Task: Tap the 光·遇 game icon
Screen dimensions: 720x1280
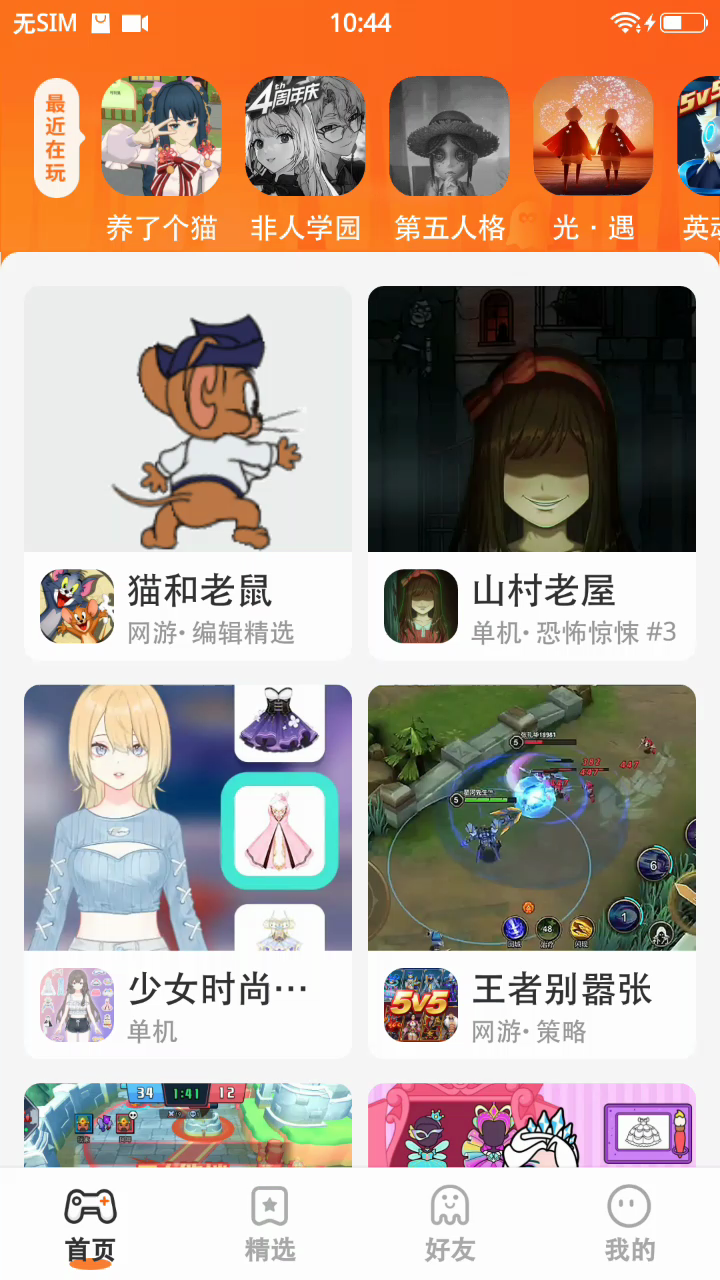Action: (x=593, y=136)
